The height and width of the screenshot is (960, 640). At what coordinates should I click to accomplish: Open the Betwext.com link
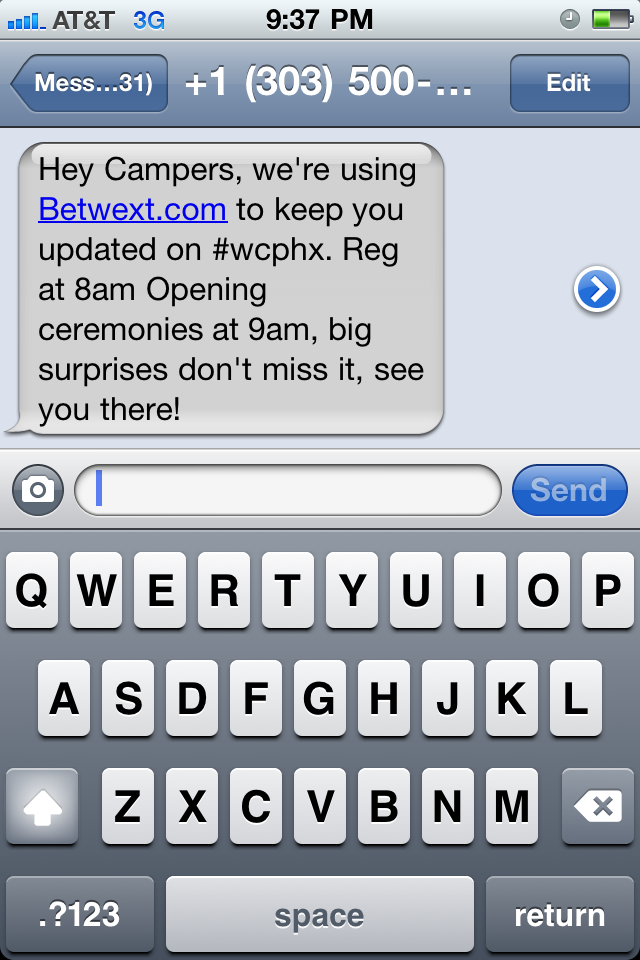(132, 210)
